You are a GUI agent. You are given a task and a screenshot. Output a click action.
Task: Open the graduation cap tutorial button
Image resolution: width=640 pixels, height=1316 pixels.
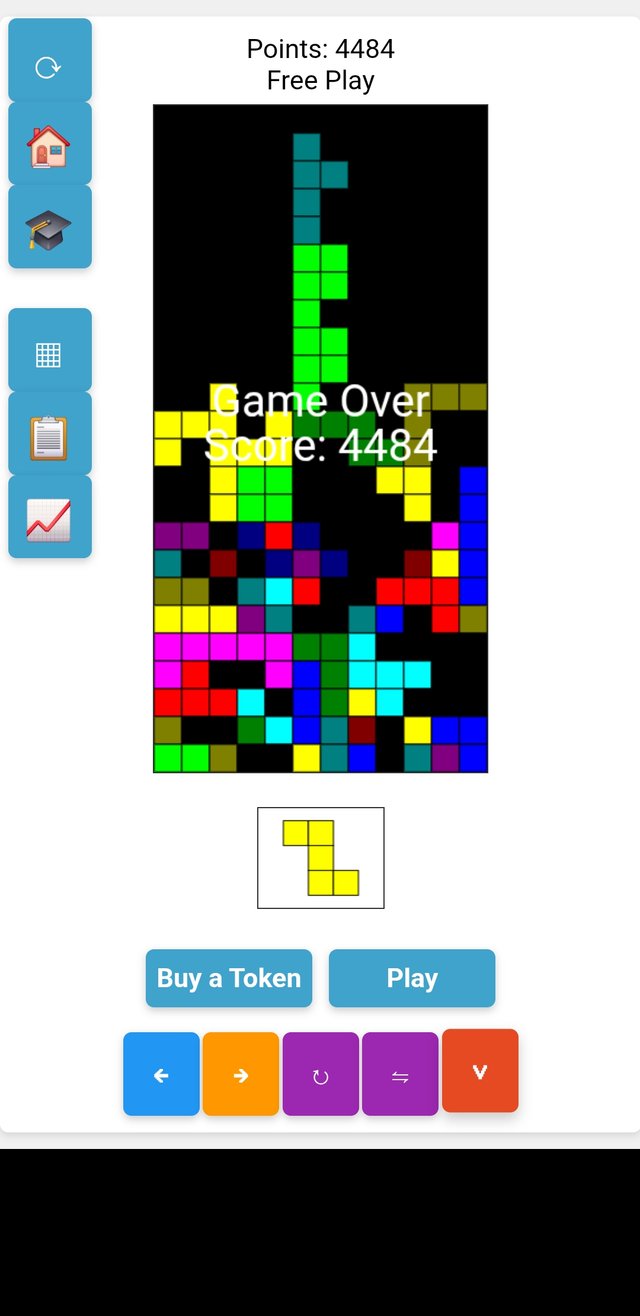pyautogui.click(x=49, y=229)
